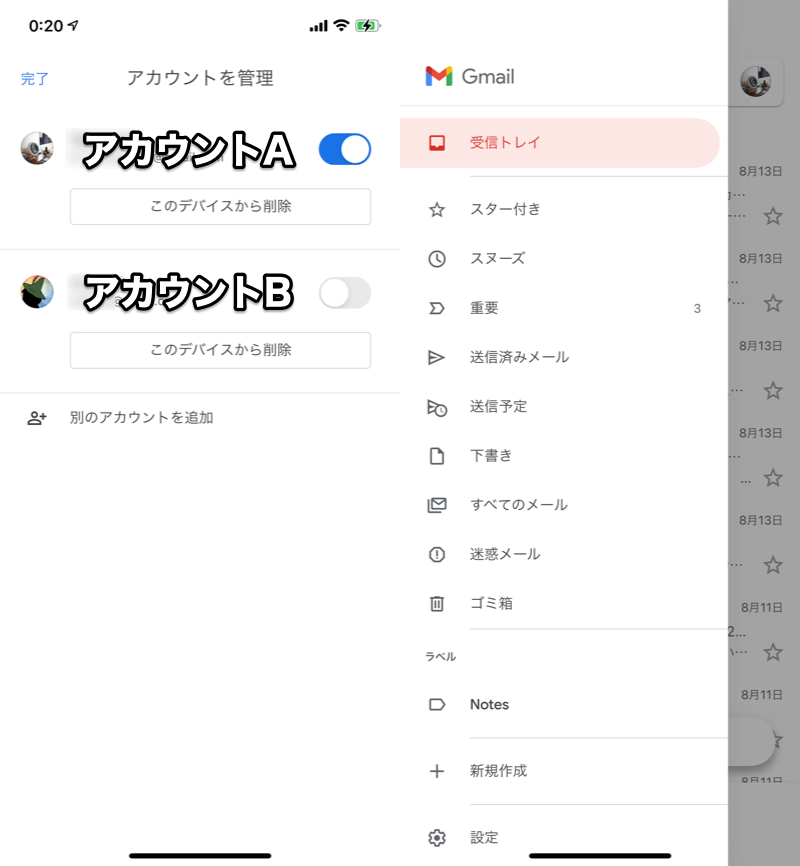
Task: Open the 下書き drafts folder
Action: click(x=491, y=456)
